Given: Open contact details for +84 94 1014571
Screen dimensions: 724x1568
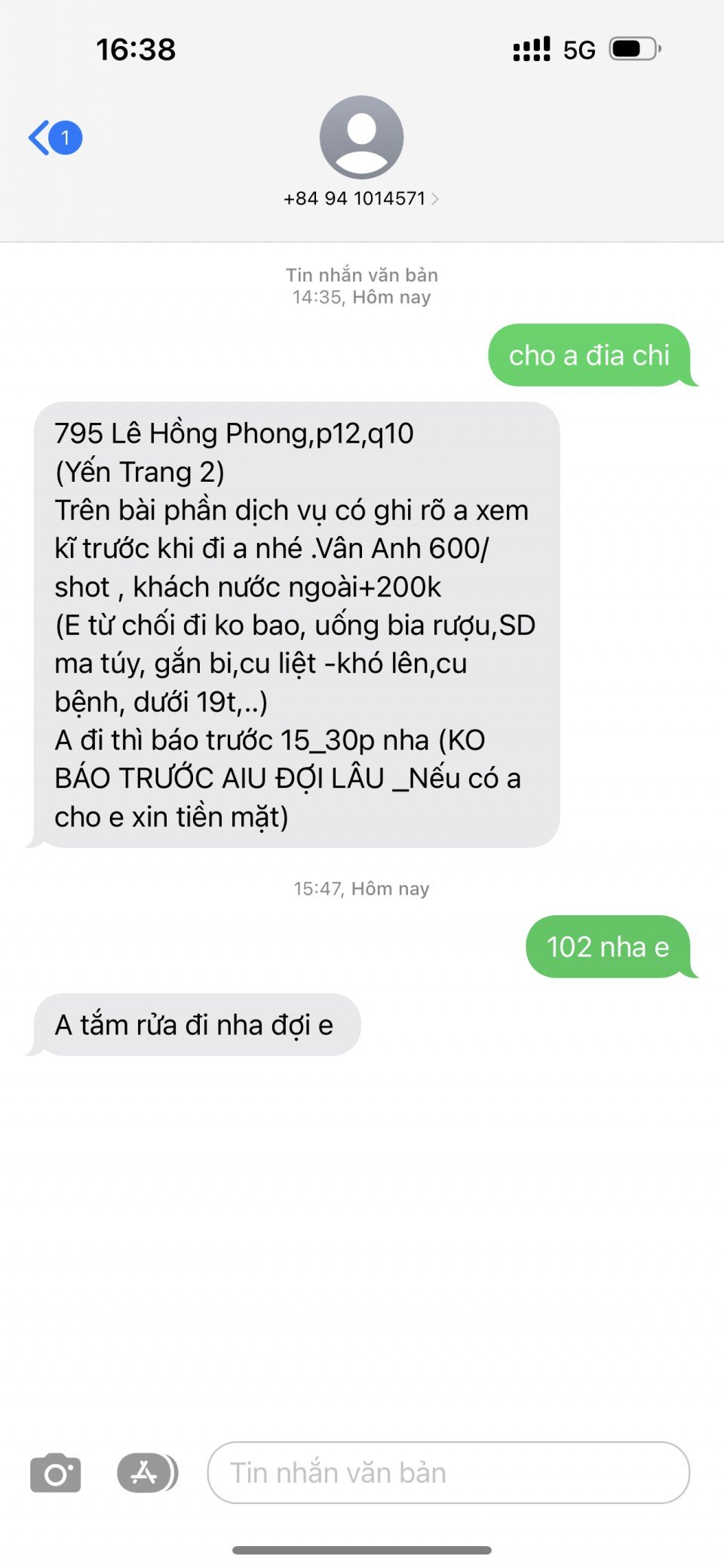Looking at the screenshot, I should (361, 198).
